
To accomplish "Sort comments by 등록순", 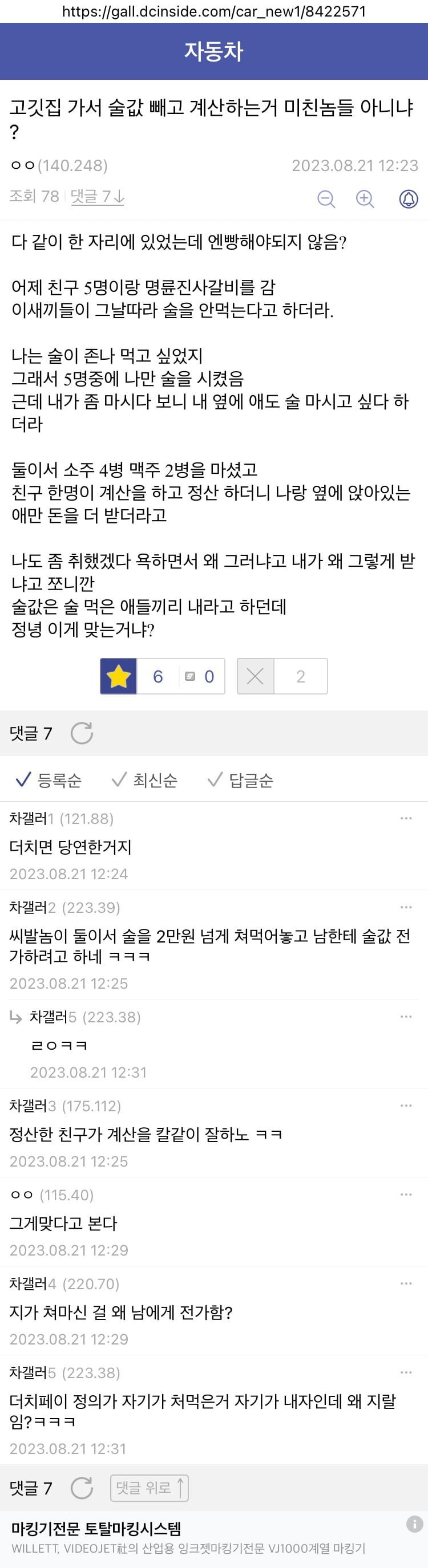I will coord(49,780).
